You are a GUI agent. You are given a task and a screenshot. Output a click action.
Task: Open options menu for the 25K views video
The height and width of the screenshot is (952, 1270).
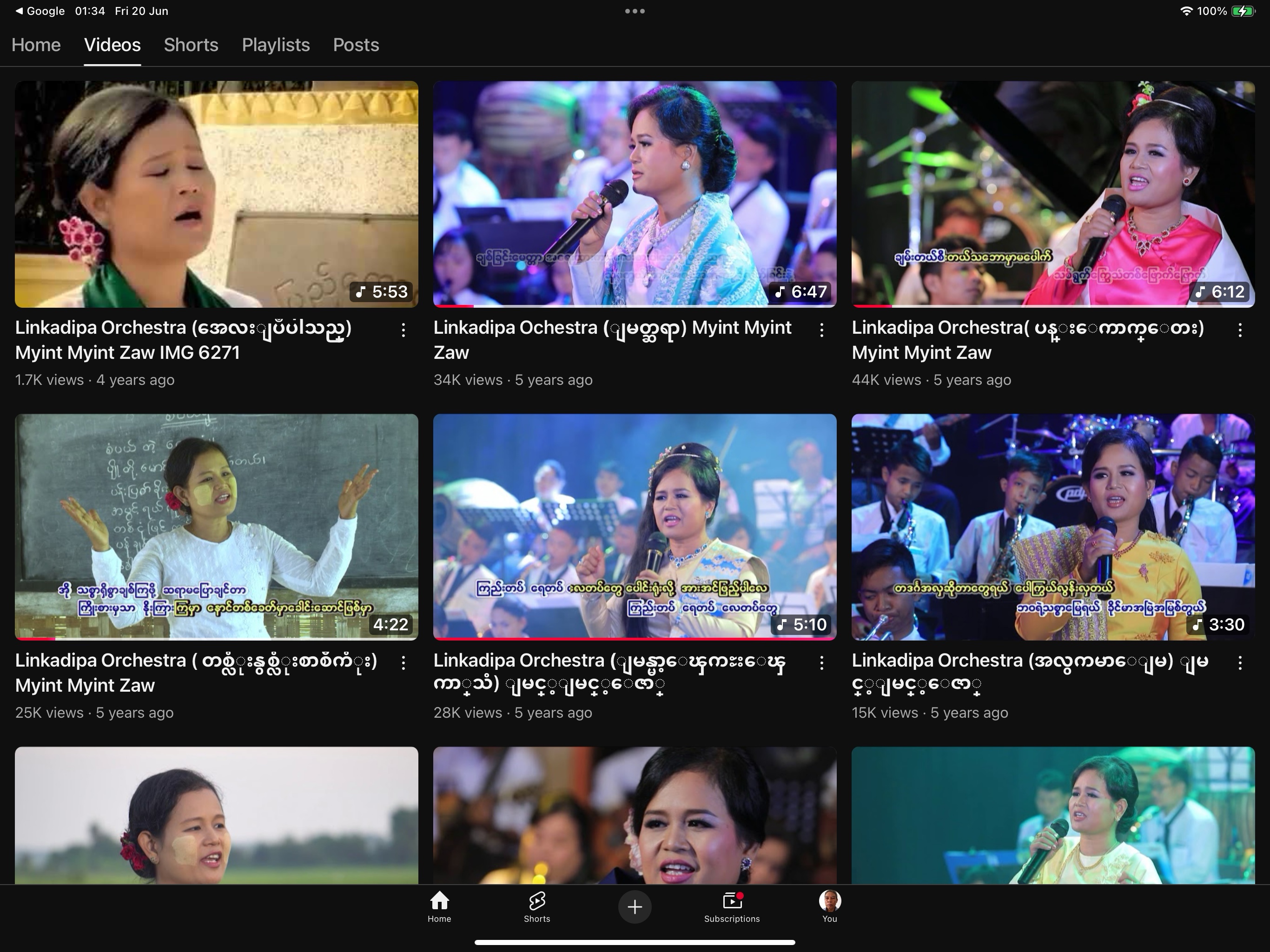pyautogui.click(x=403, y=662)
